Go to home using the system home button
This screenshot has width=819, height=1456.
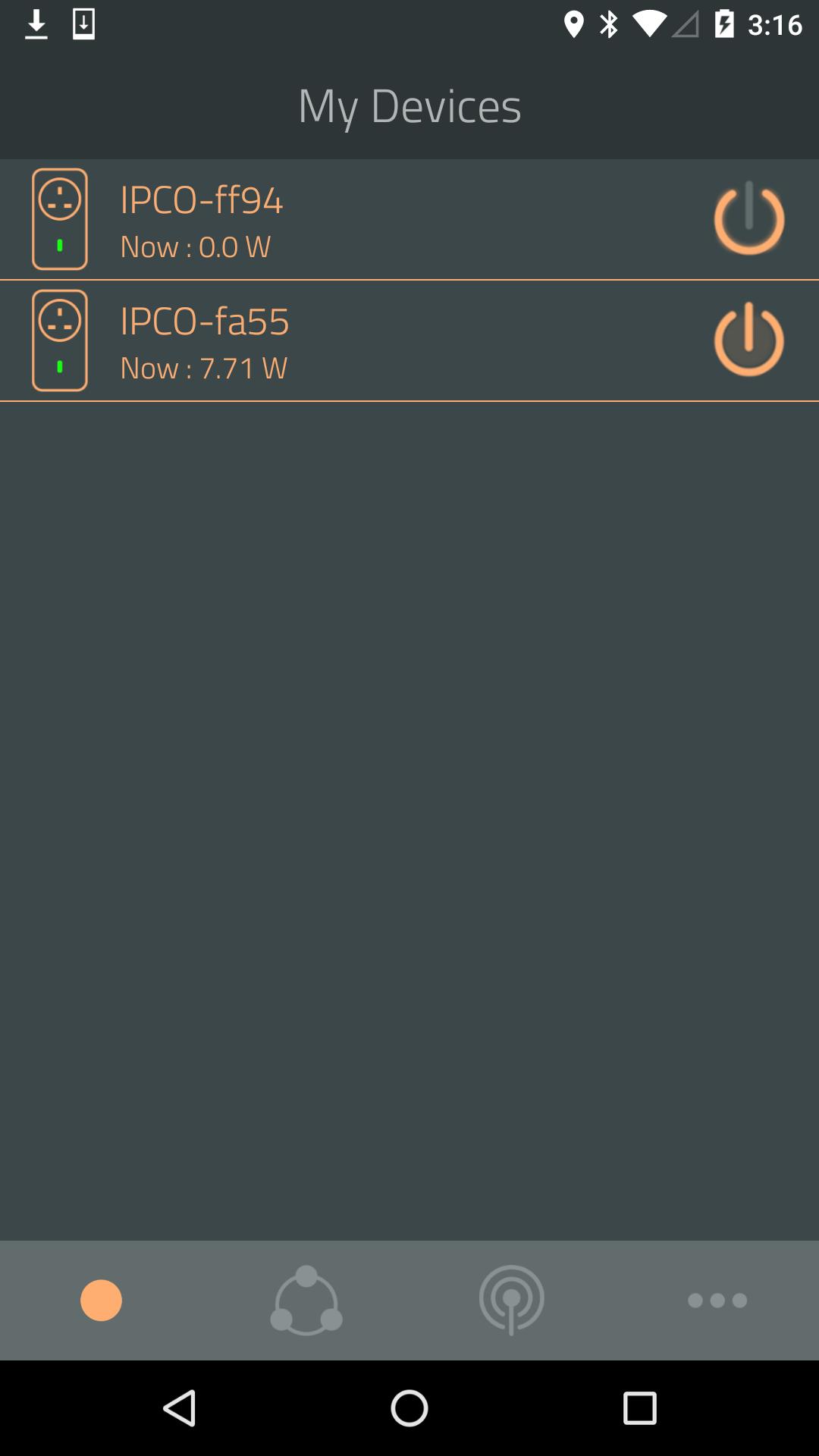[409, 1409]
